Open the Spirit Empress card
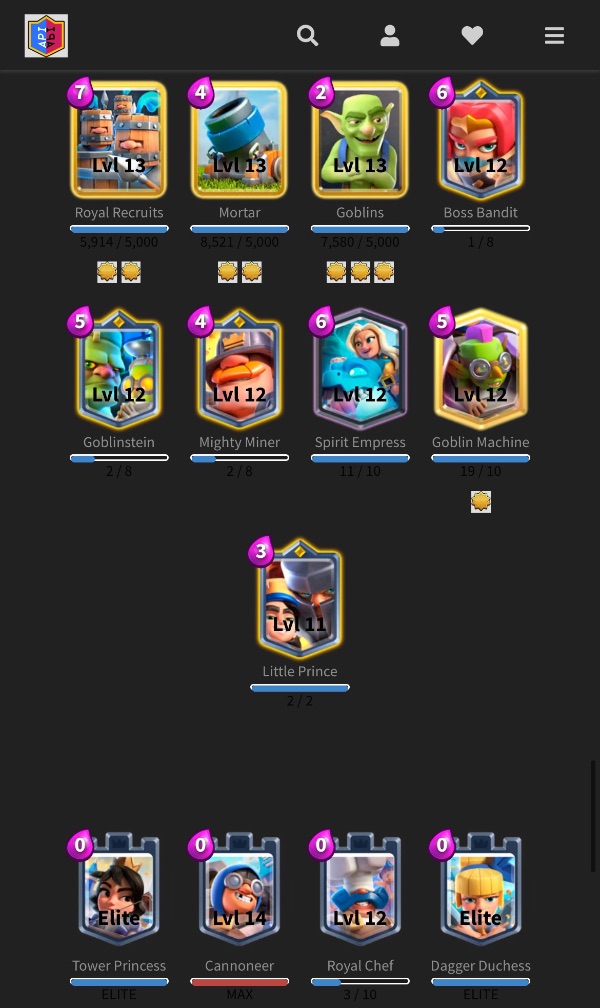 [x=360, y=371]
